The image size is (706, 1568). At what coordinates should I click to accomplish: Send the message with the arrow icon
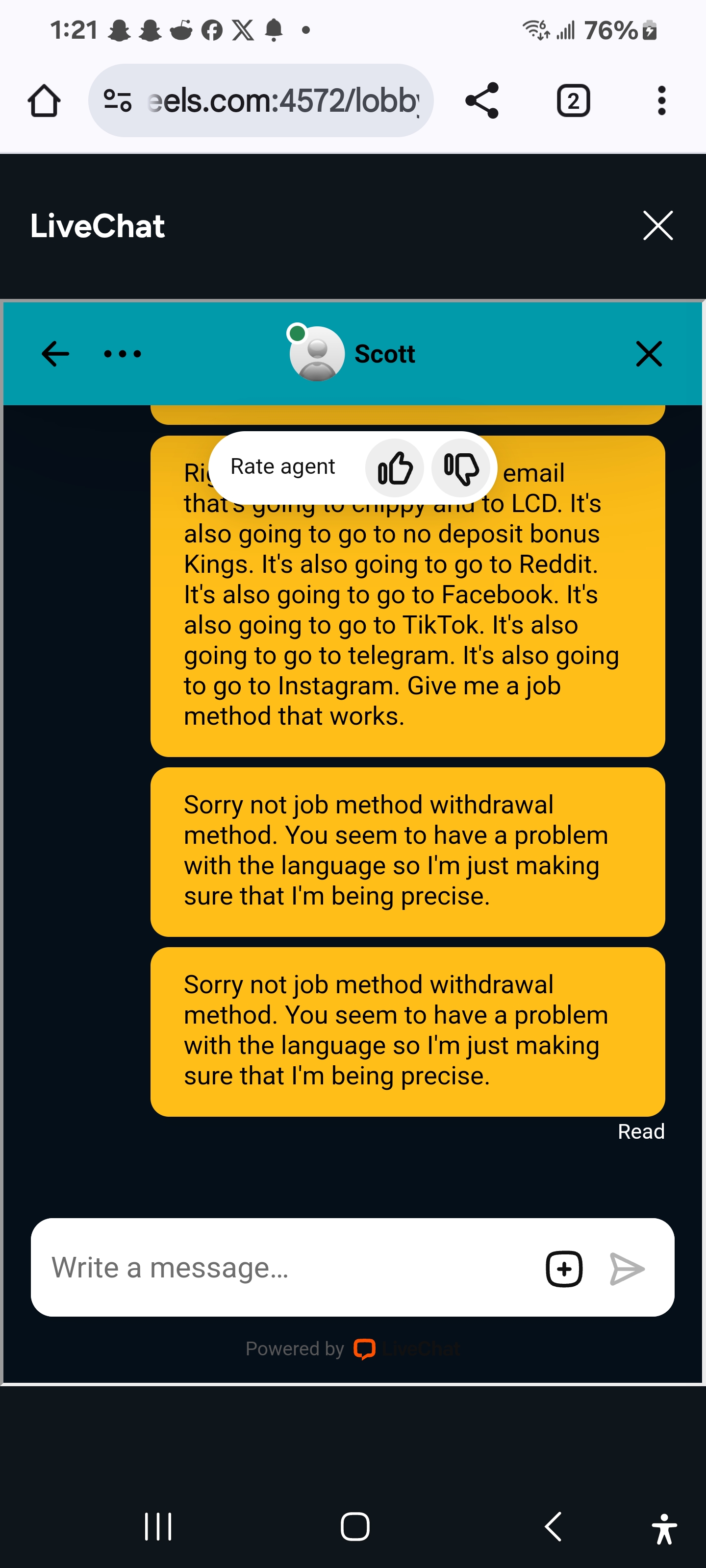[628, 1269]
